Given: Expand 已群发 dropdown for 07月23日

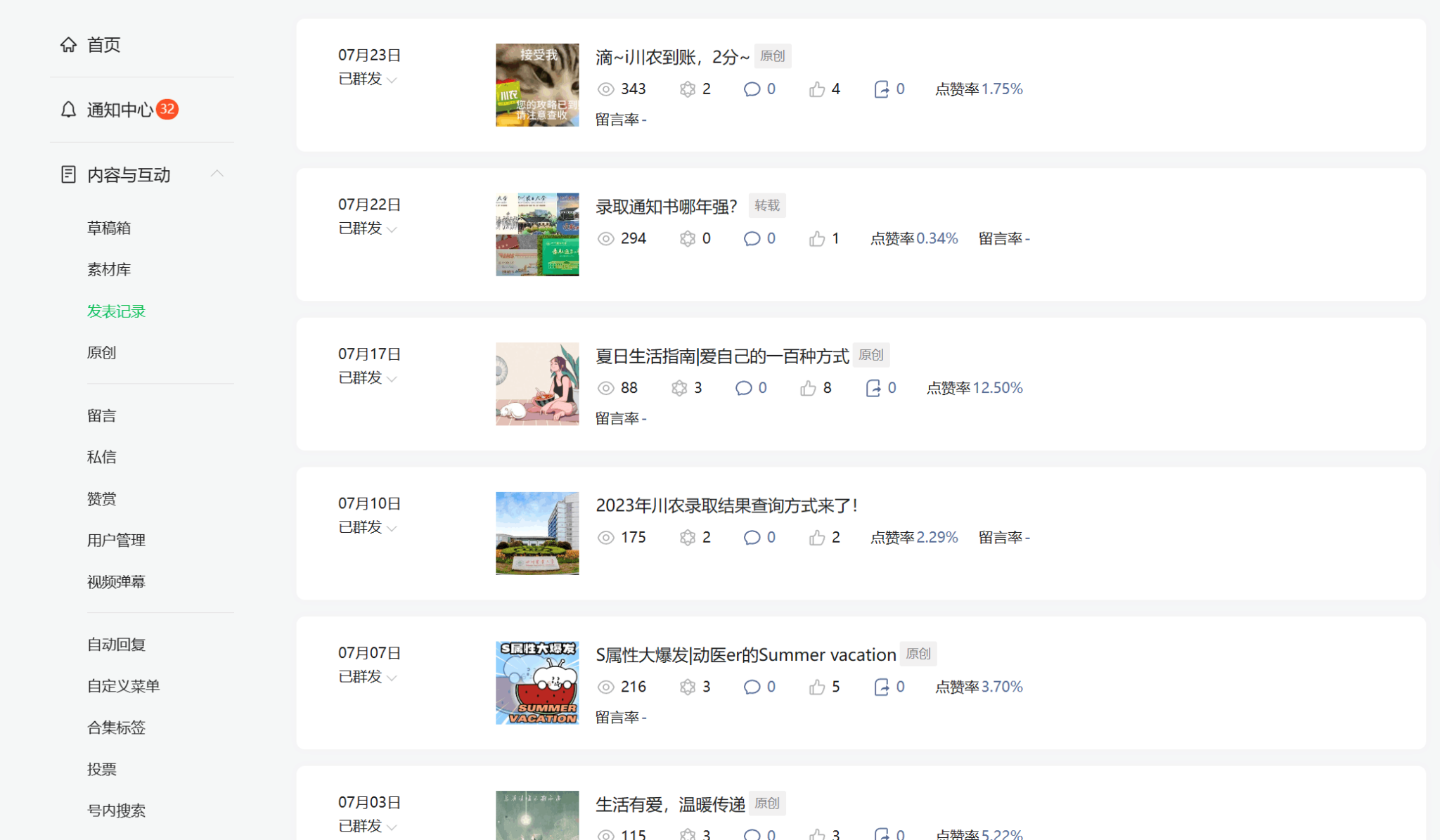Looking at the screenshot, I should point(392,80).
